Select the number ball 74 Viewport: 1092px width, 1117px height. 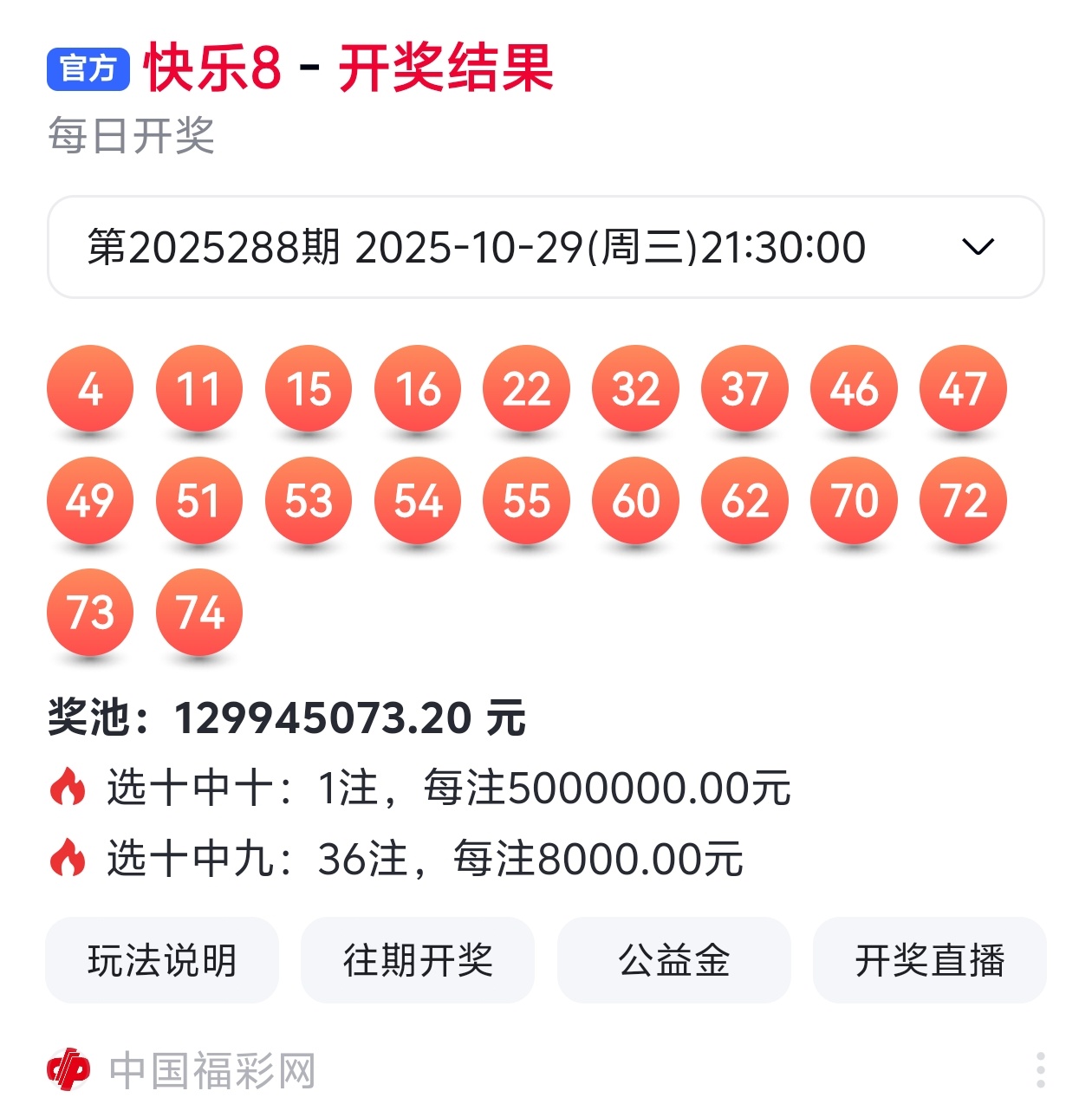click(198, 613)
